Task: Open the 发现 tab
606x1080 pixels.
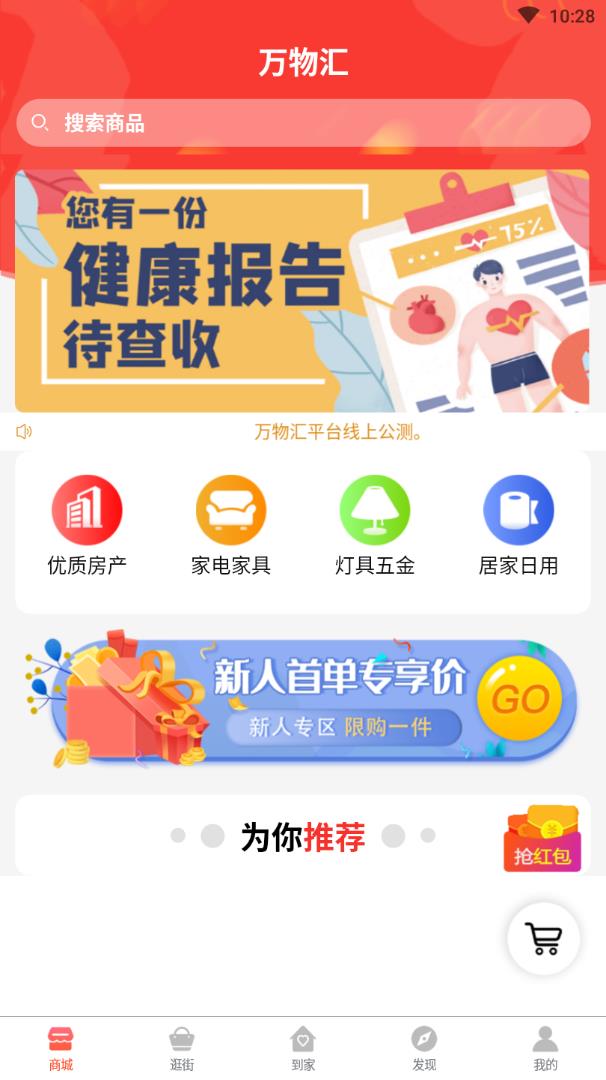Action: tap(424, 1048)
